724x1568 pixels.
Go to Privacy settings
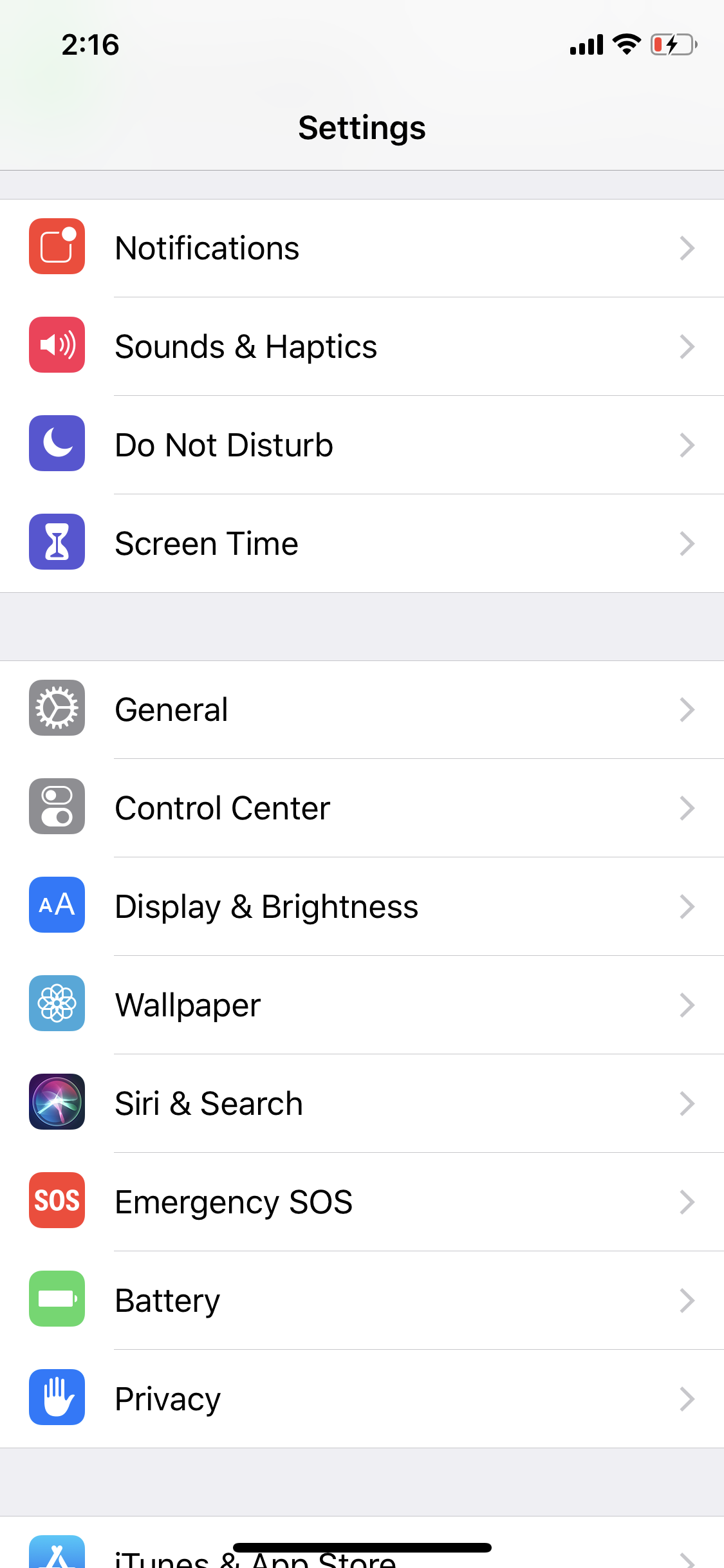(362, 1399)
